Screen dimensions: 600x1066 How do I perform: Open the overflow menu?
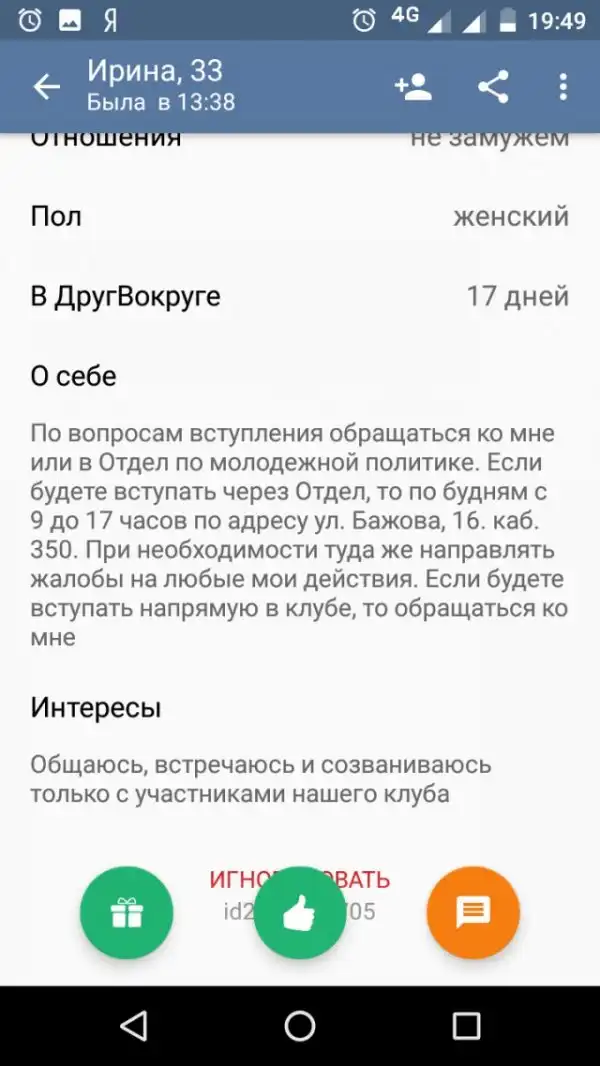(x=563, y=87)
